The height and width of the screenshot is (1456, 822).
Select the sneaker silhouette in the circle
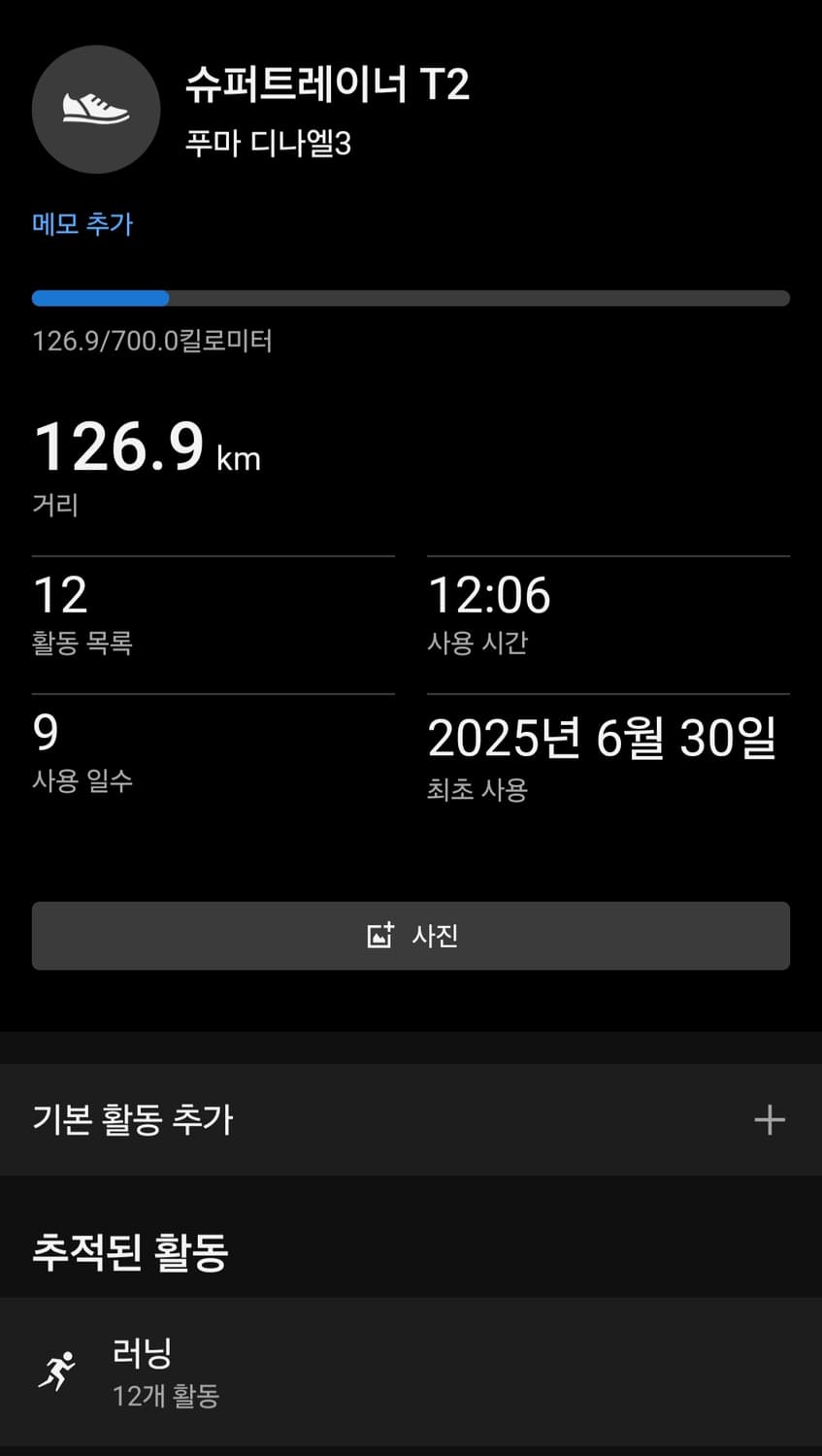click(95, 107)
